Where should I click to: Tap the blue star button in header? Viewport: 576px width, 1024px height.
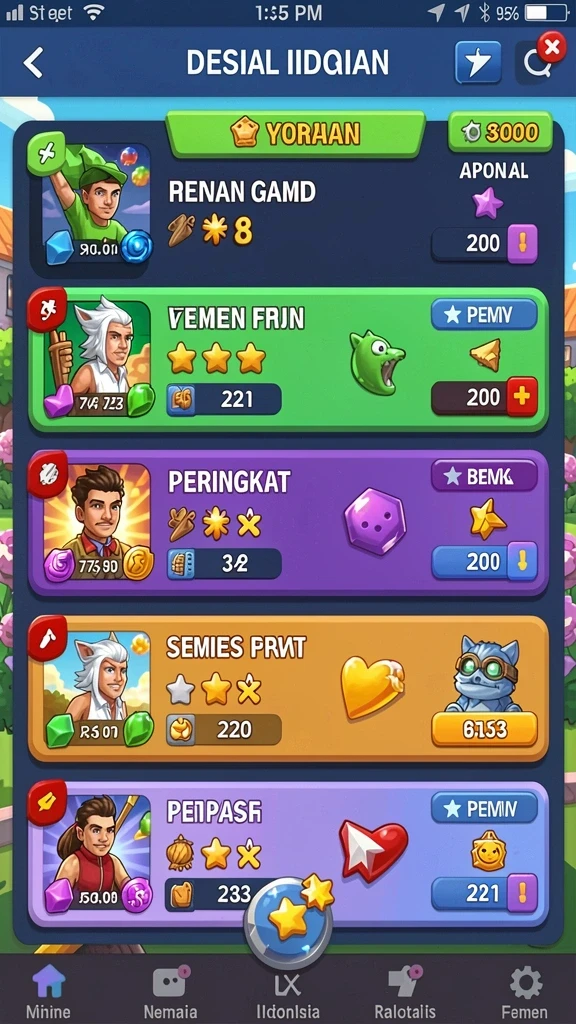[478, 63]
